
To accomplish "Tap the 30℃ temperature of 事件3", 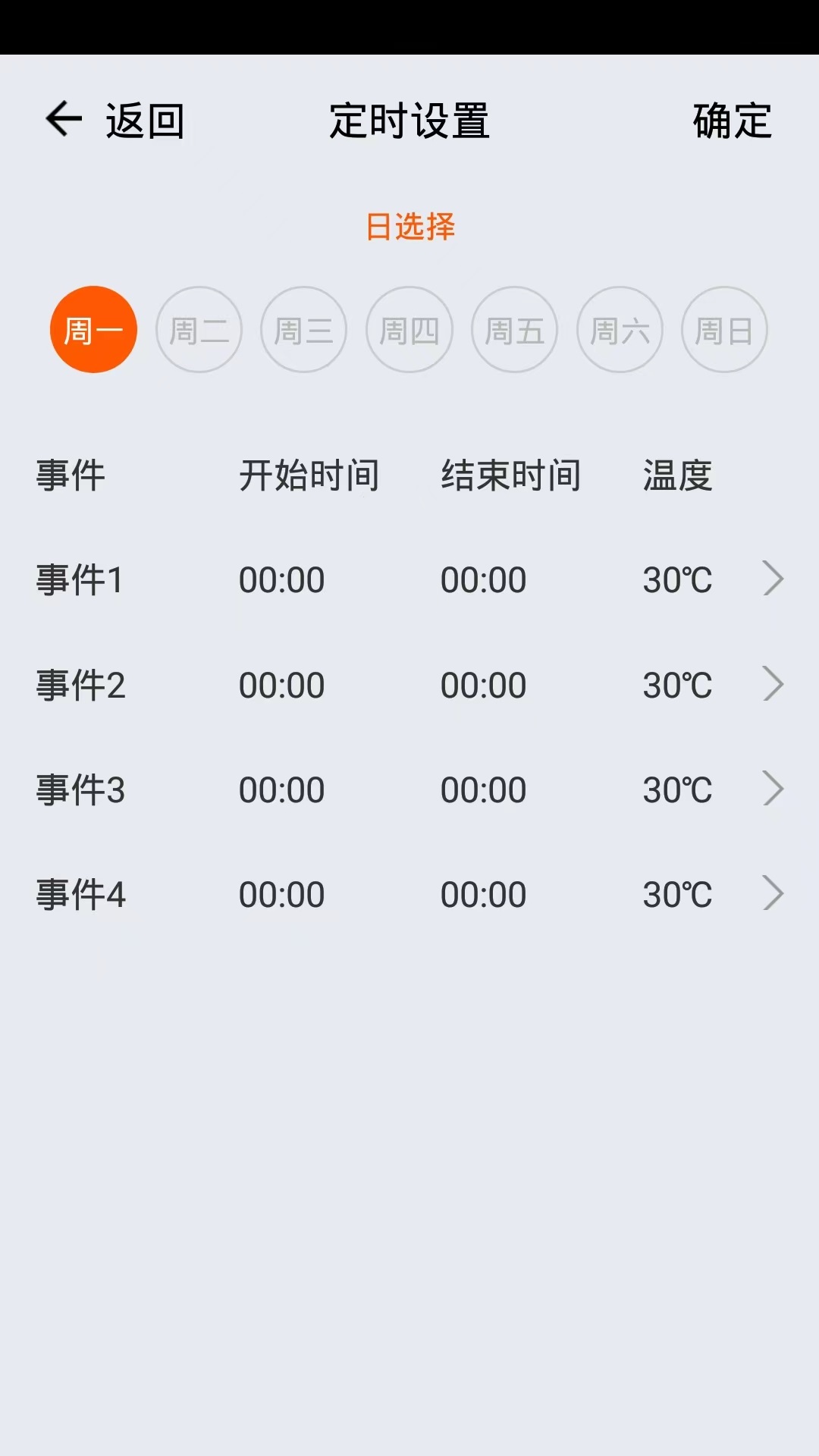I will [677, 789].
